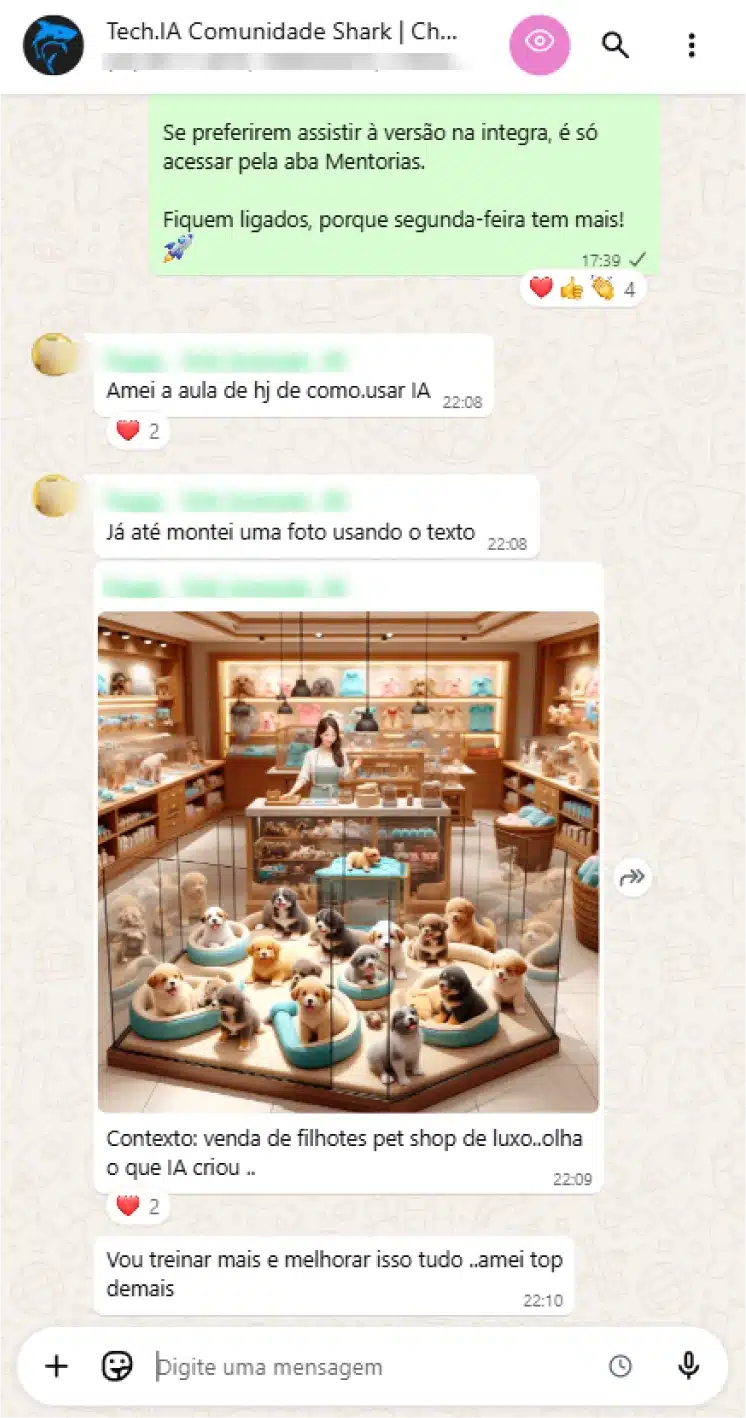Open the sticker and emoji picker
Screen dimensions: 746x1418
coord(117,1366)
